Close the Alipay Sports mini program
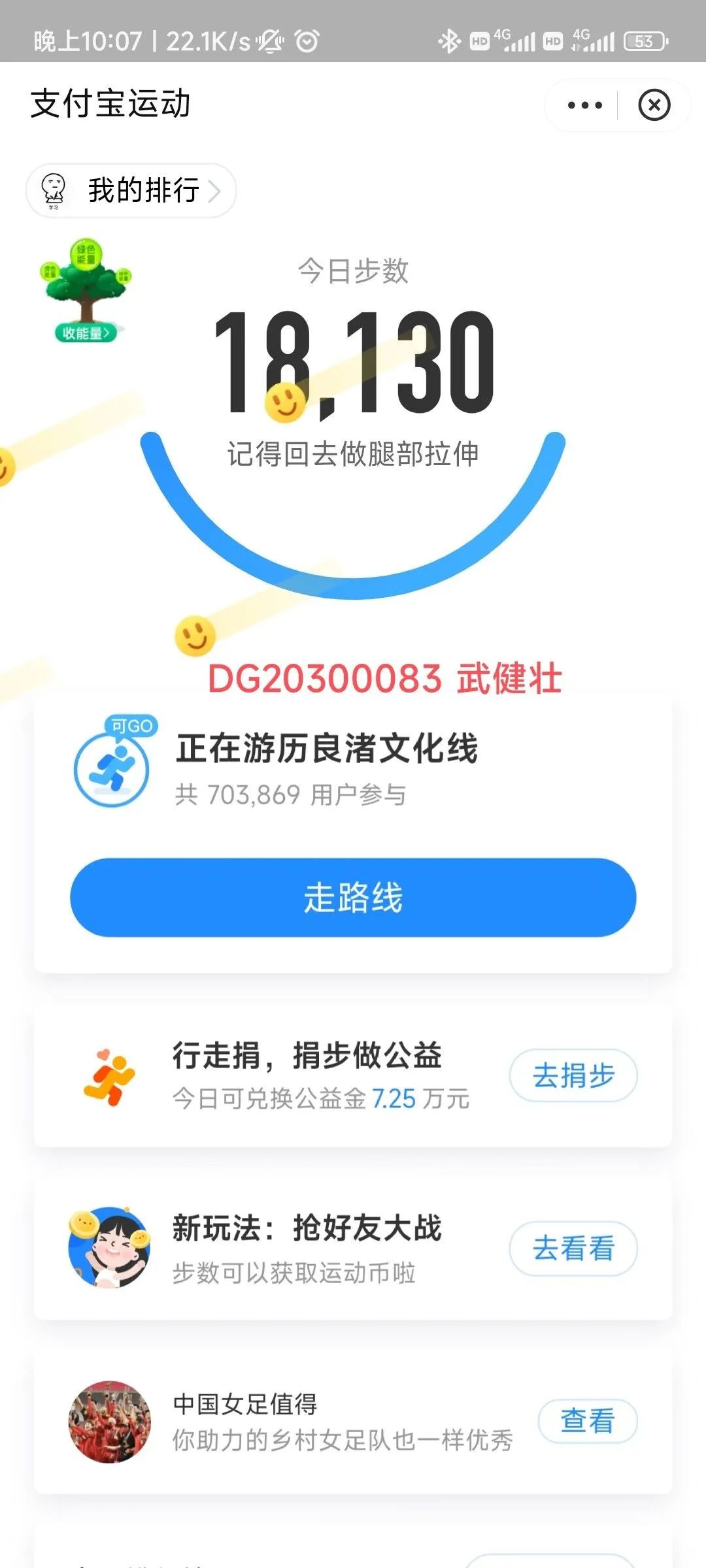Image resolution: width=706 pixels, height=1568 pixels. click(x=654, y=105)
